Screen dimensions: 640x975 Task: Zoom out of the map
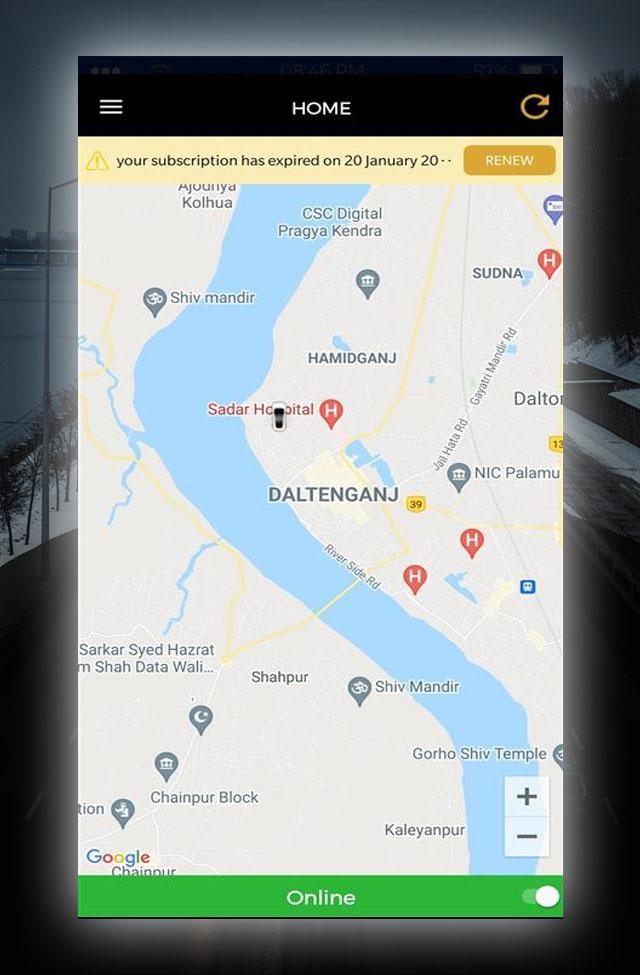point(526,837)
